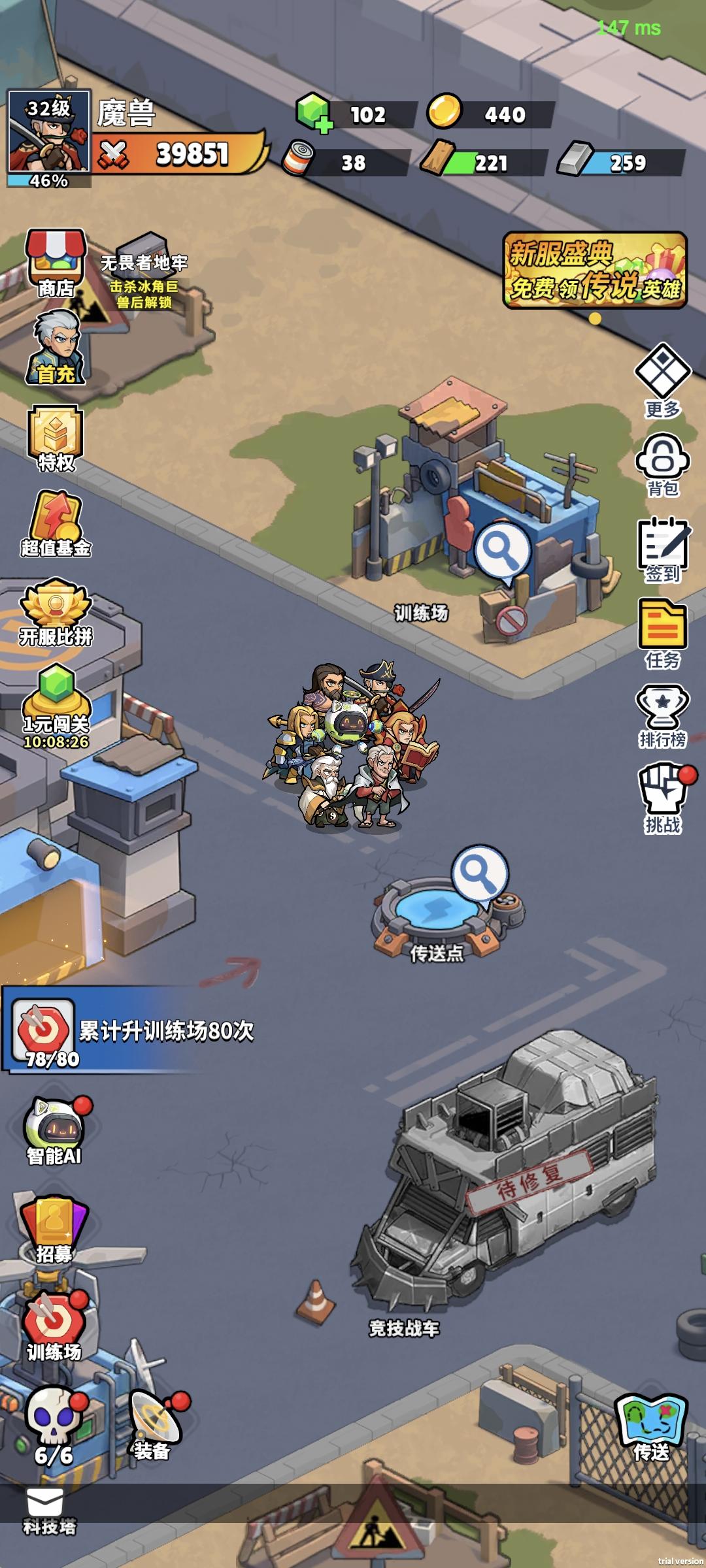
Task: Tap the magnifier above the 训练场 training ground
Action: 503,549
